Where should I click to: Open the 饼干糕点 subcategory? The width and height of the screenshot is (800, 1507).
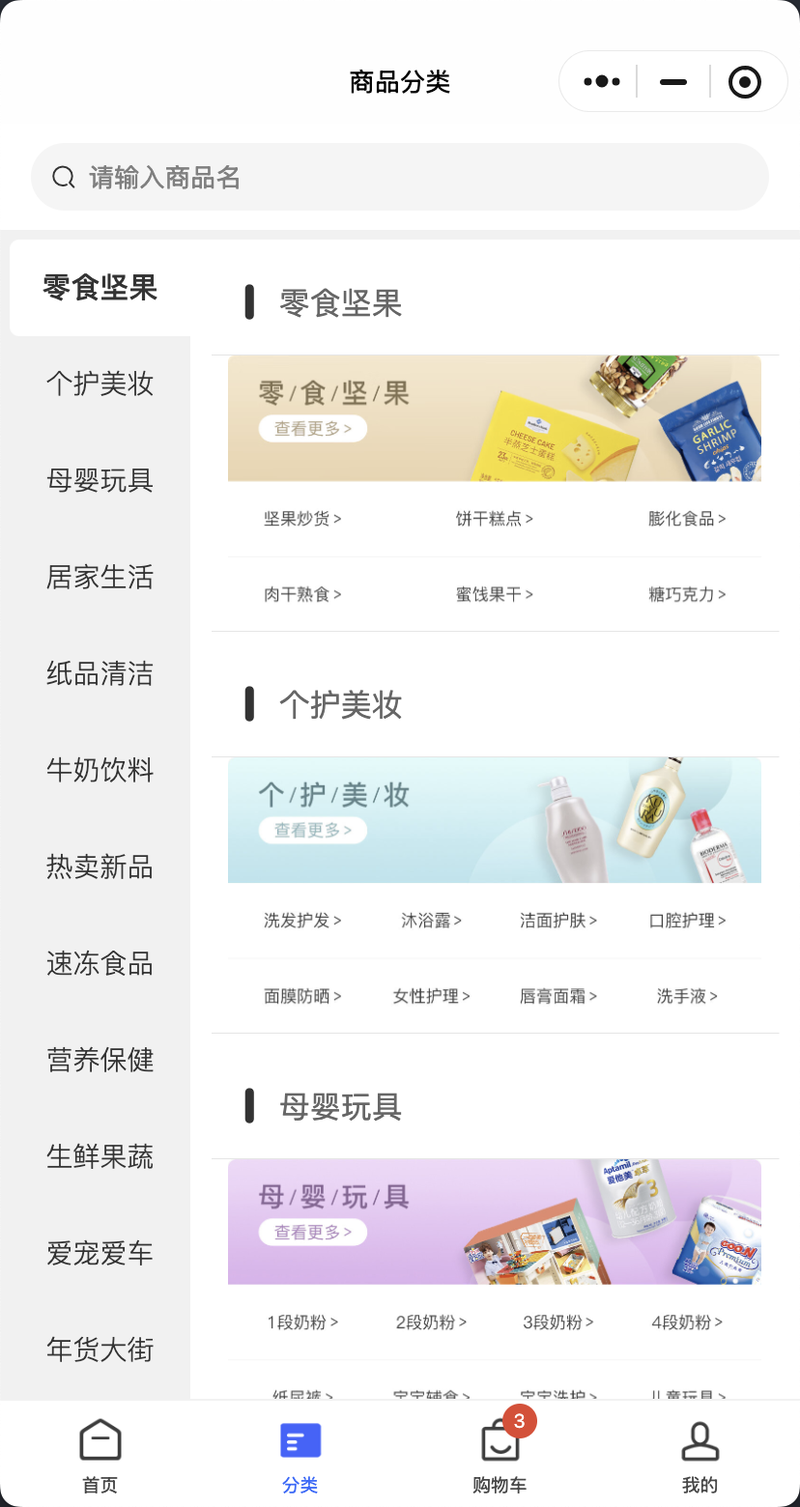pos(494,519)
